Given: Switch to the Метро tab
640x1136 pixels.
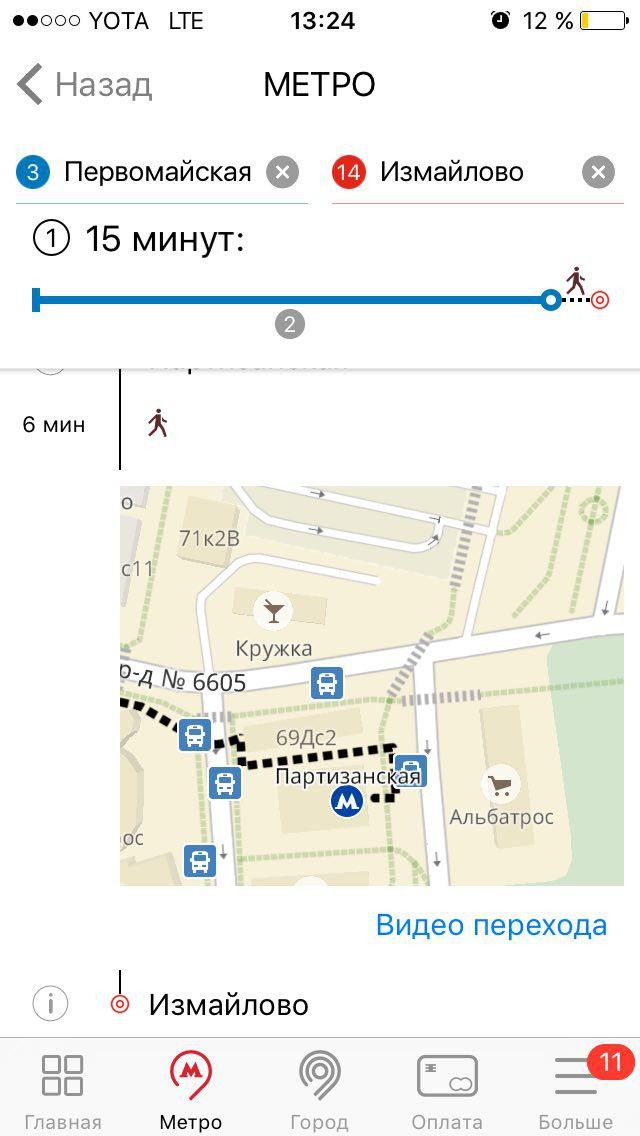Looking at the screenshot, I should click(x=190, y=1090).
